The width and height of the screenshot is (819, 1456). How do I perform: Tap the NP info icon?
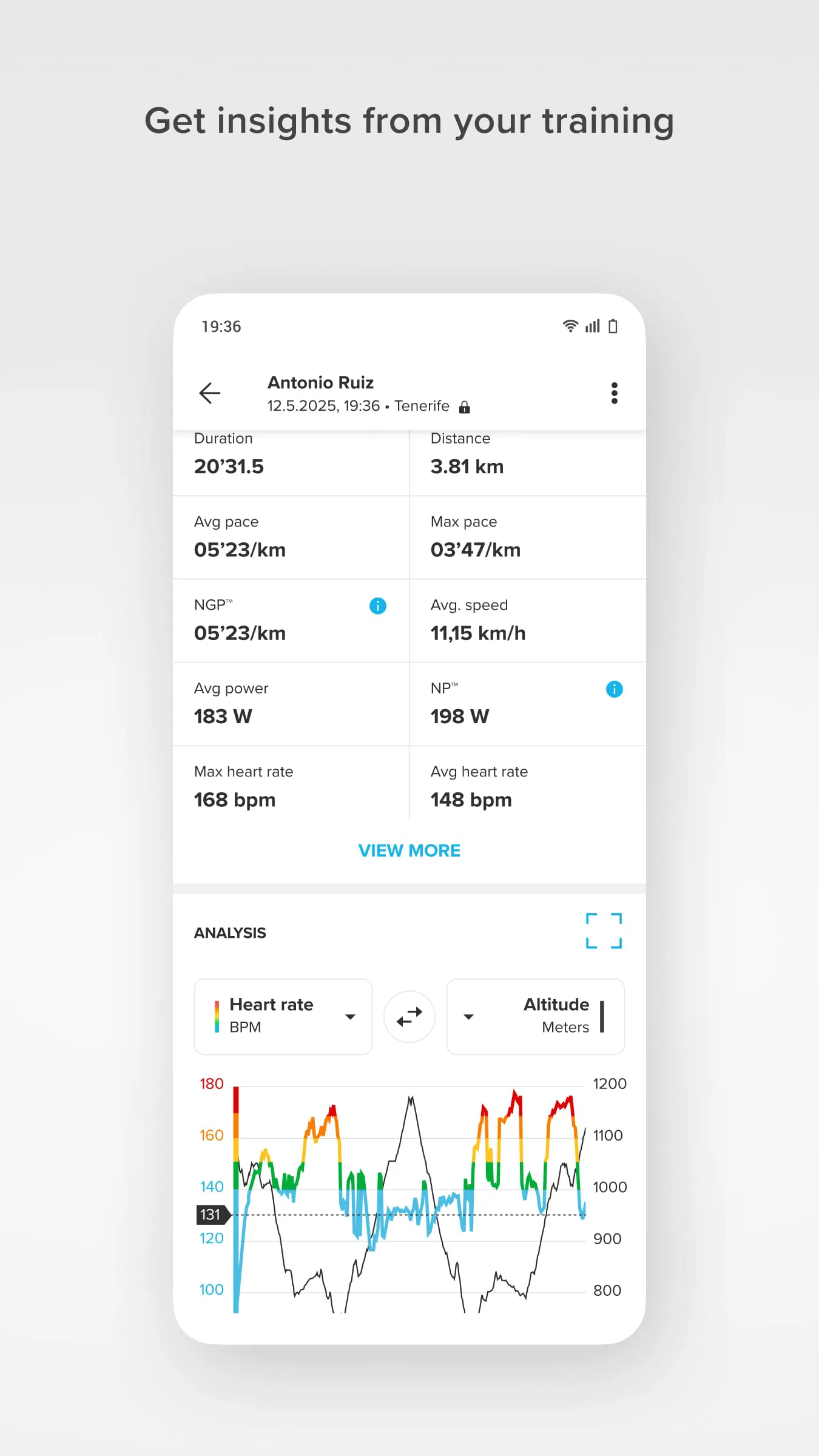tap(614, 689)
